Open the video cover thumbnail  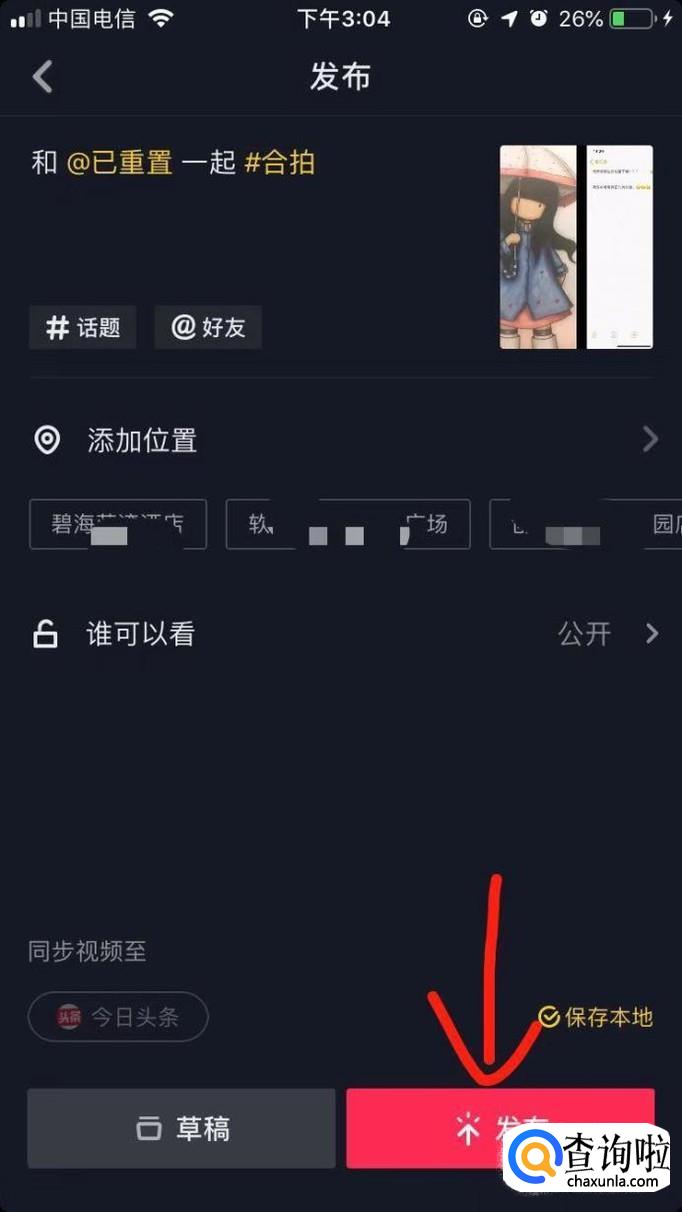pyautogui.click(x=576, y=247)
